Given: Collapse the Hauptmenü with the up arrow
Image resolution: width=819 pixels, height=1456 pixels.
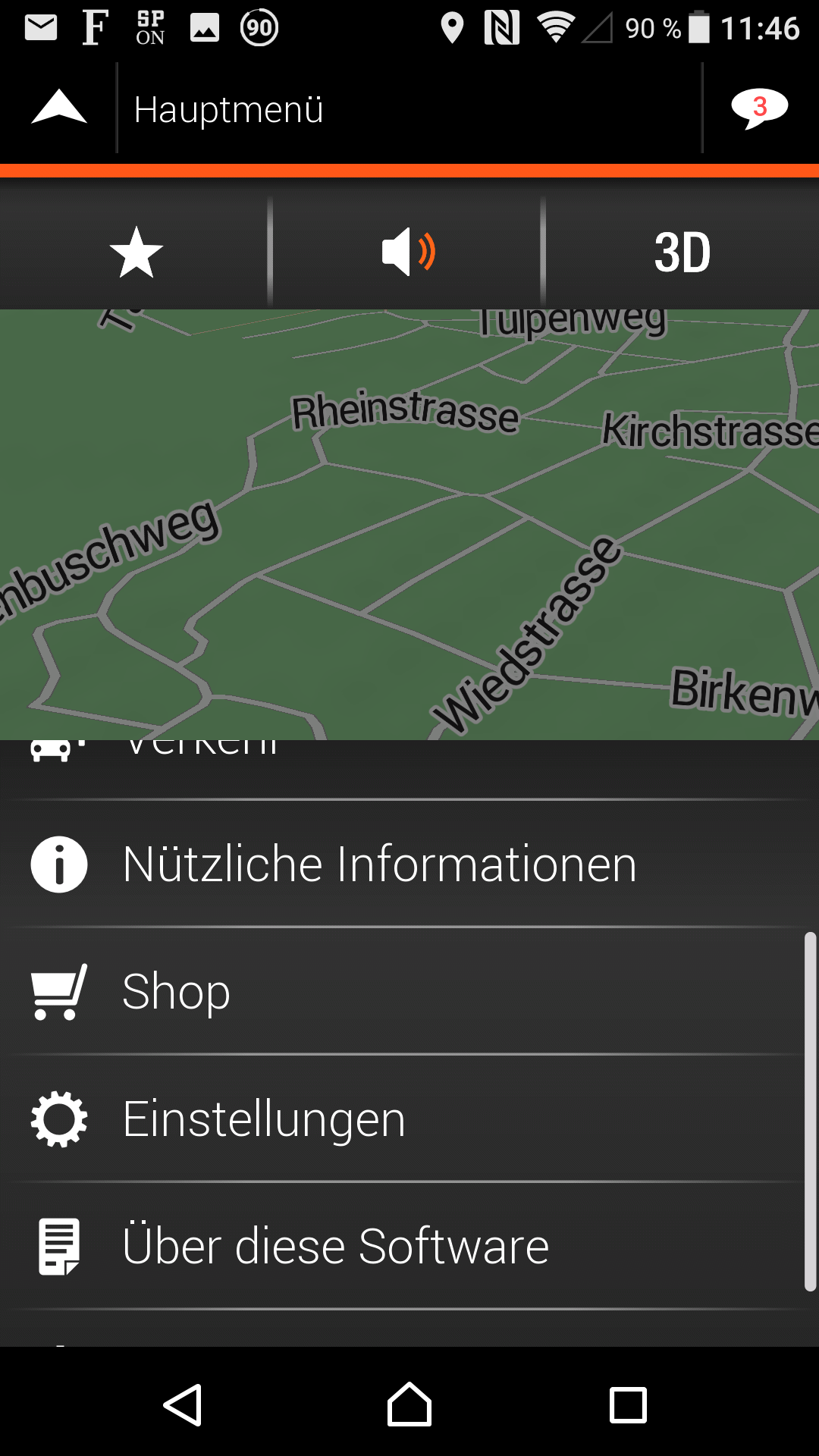Looking at the screenshot, I should (58, 108).
